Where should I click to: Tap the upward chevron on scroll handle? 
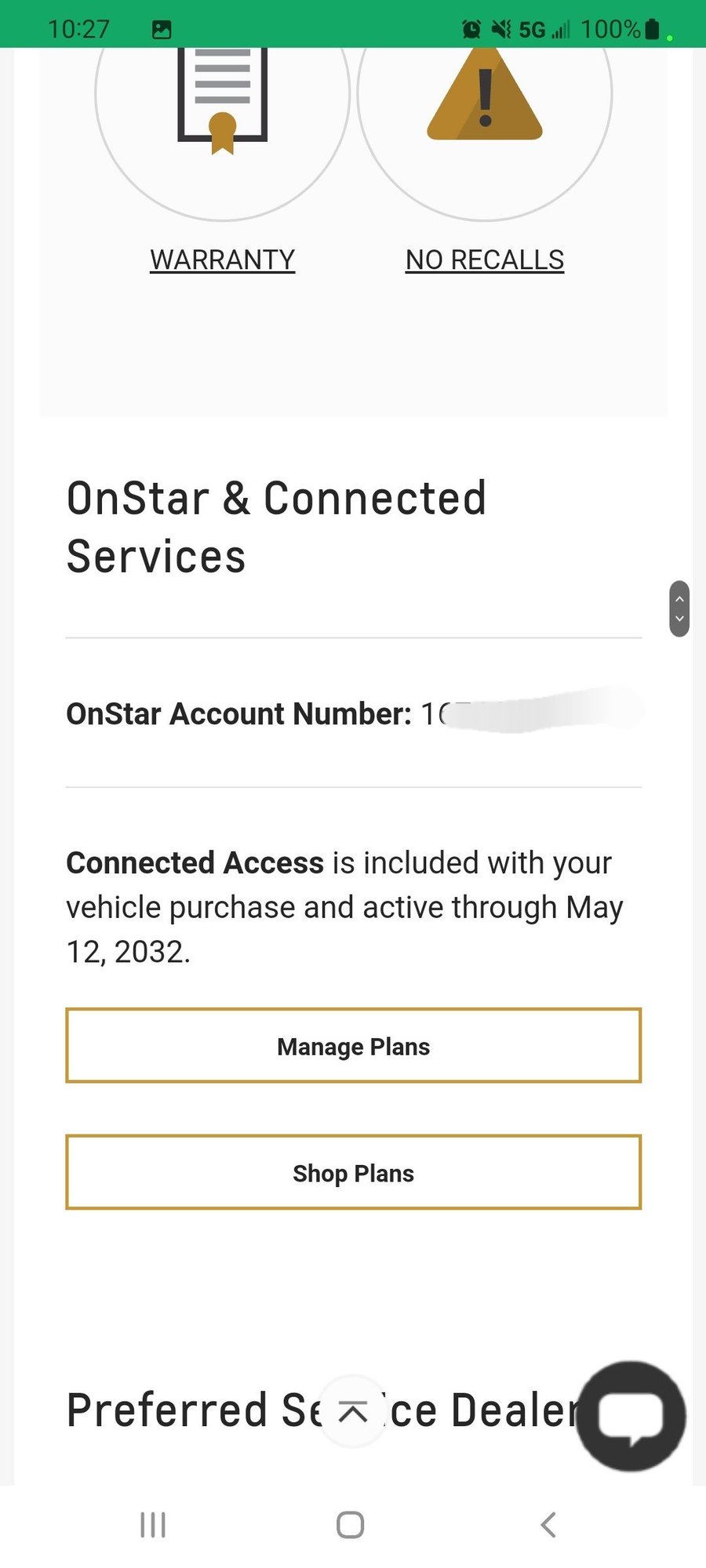pyautogui.click(x=678, y=600)
